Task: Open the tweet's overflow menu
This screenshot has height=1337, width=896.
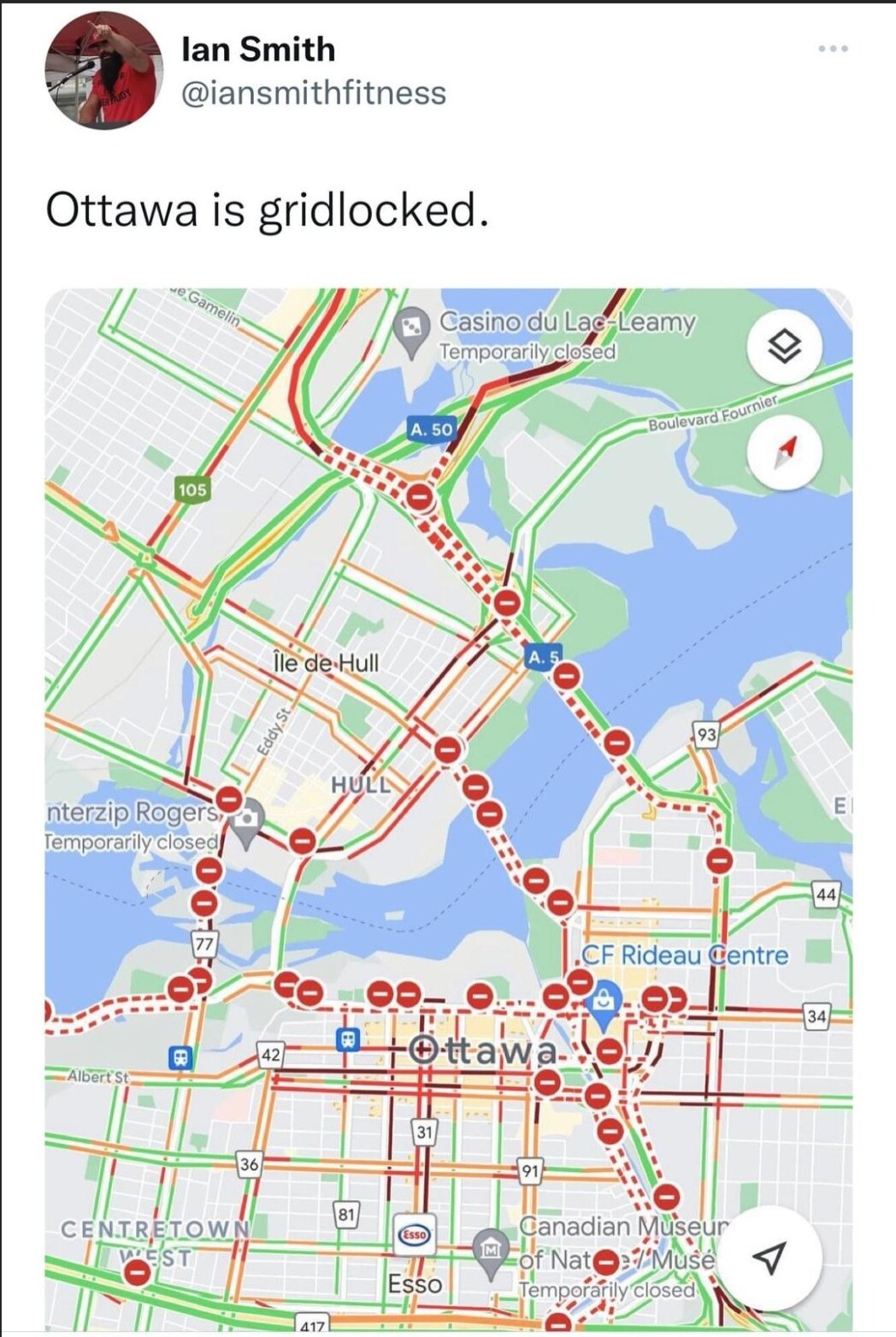Action: (832, 50)
